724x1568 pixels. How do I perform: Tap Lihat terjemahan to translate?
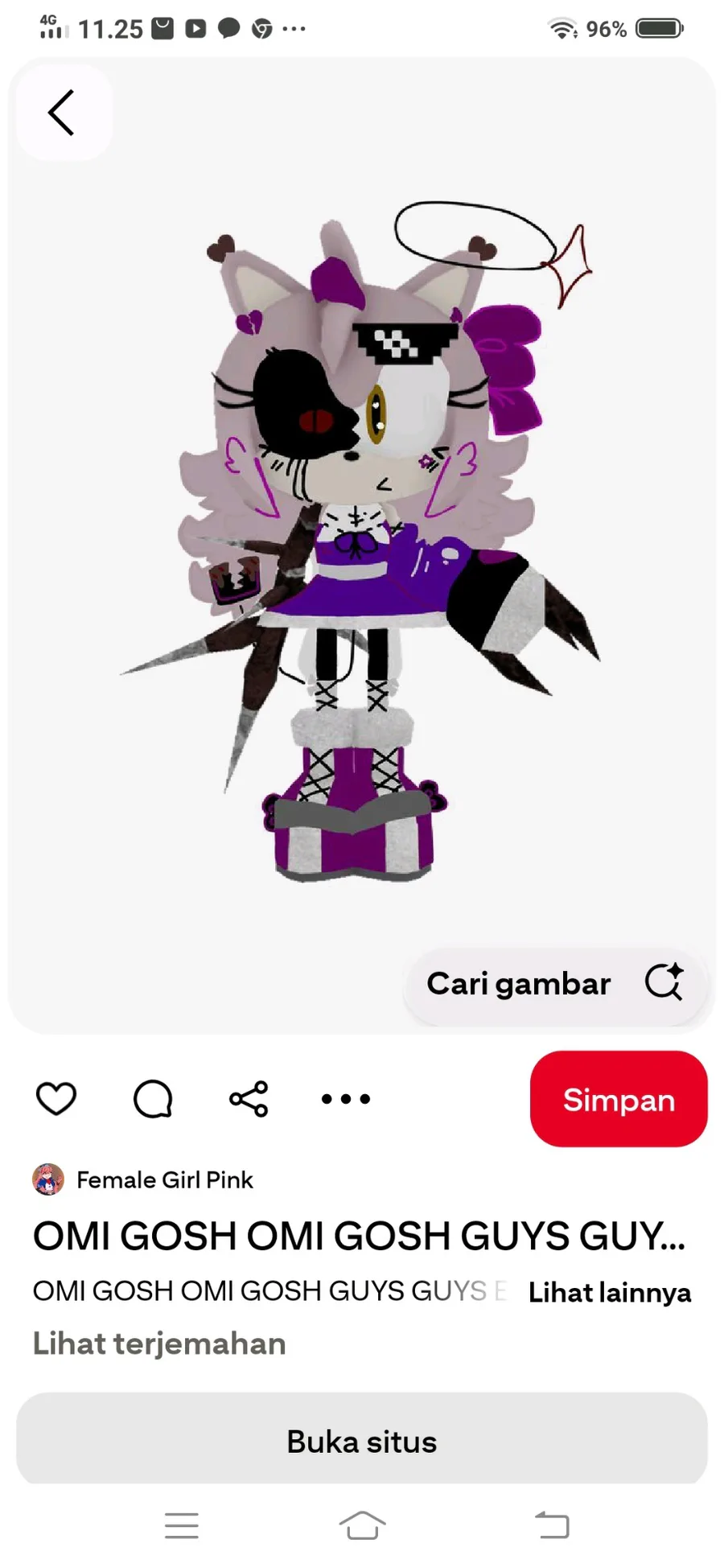tap(159, 1344)
